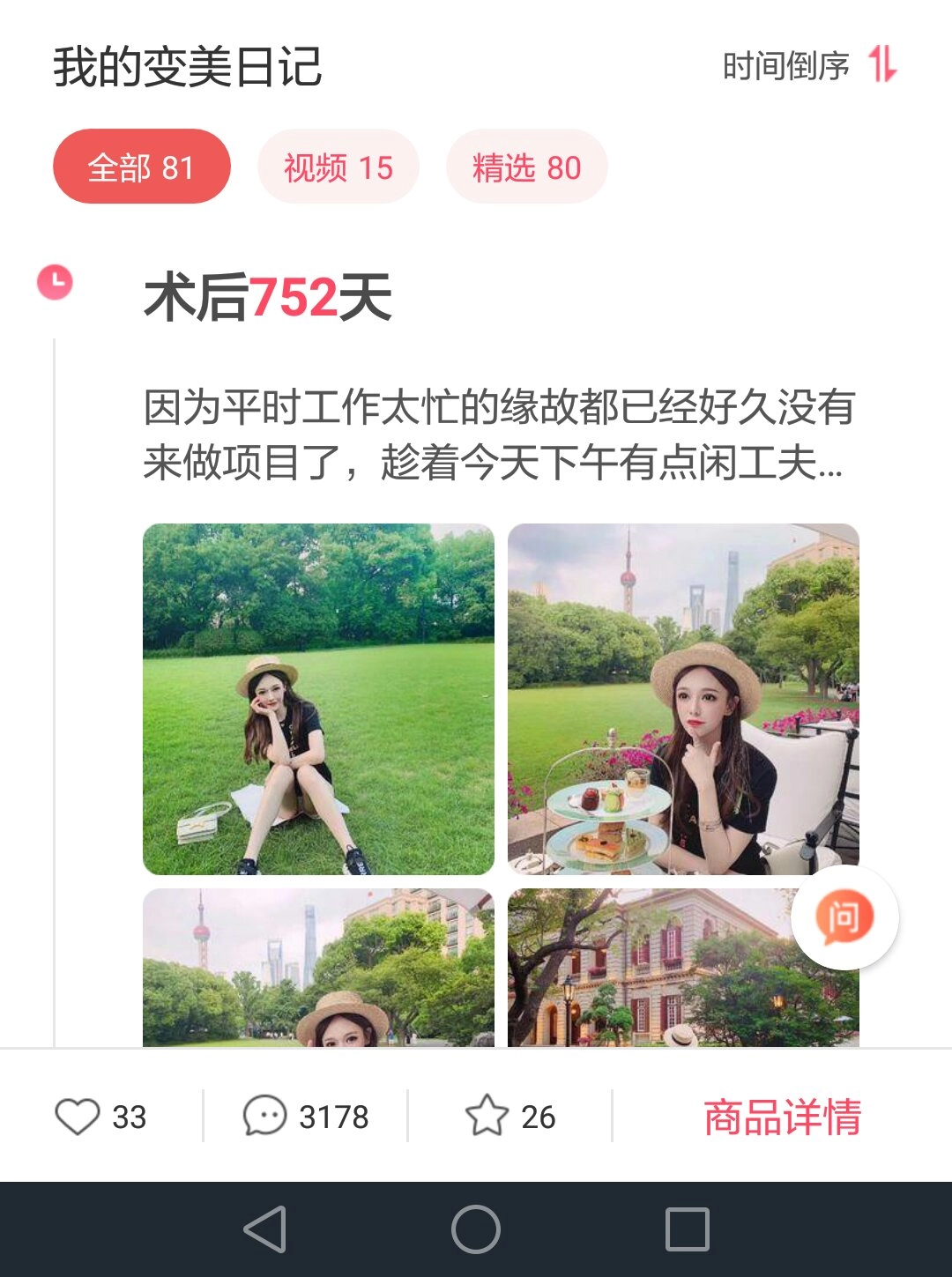Open the afternoon tea photo

coord(683,699)
